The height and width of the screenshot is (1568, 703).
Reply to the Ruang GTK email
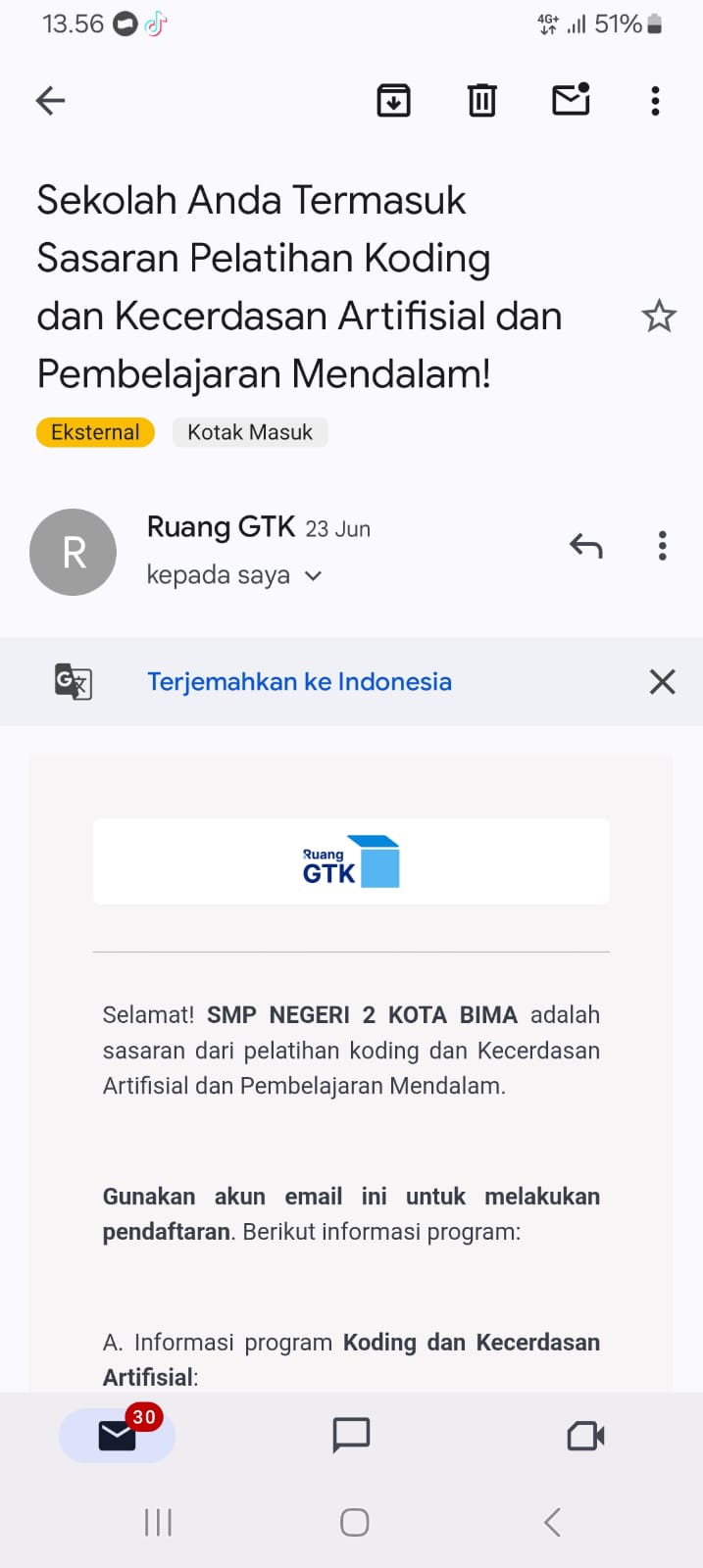coord(585,546)
